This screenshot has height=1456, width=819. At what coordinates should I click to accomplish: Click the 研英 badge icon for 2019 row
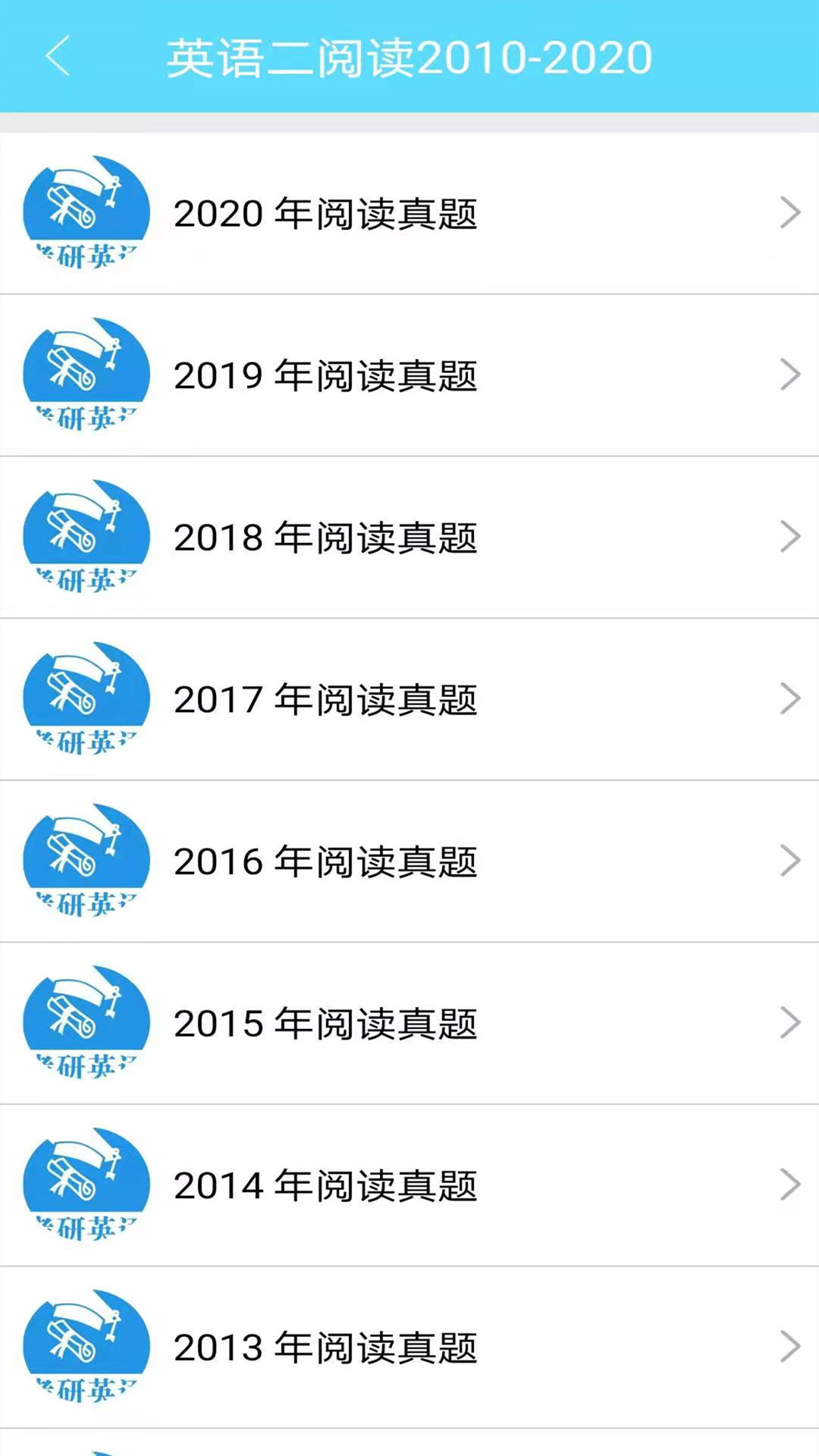click(86, 373)
